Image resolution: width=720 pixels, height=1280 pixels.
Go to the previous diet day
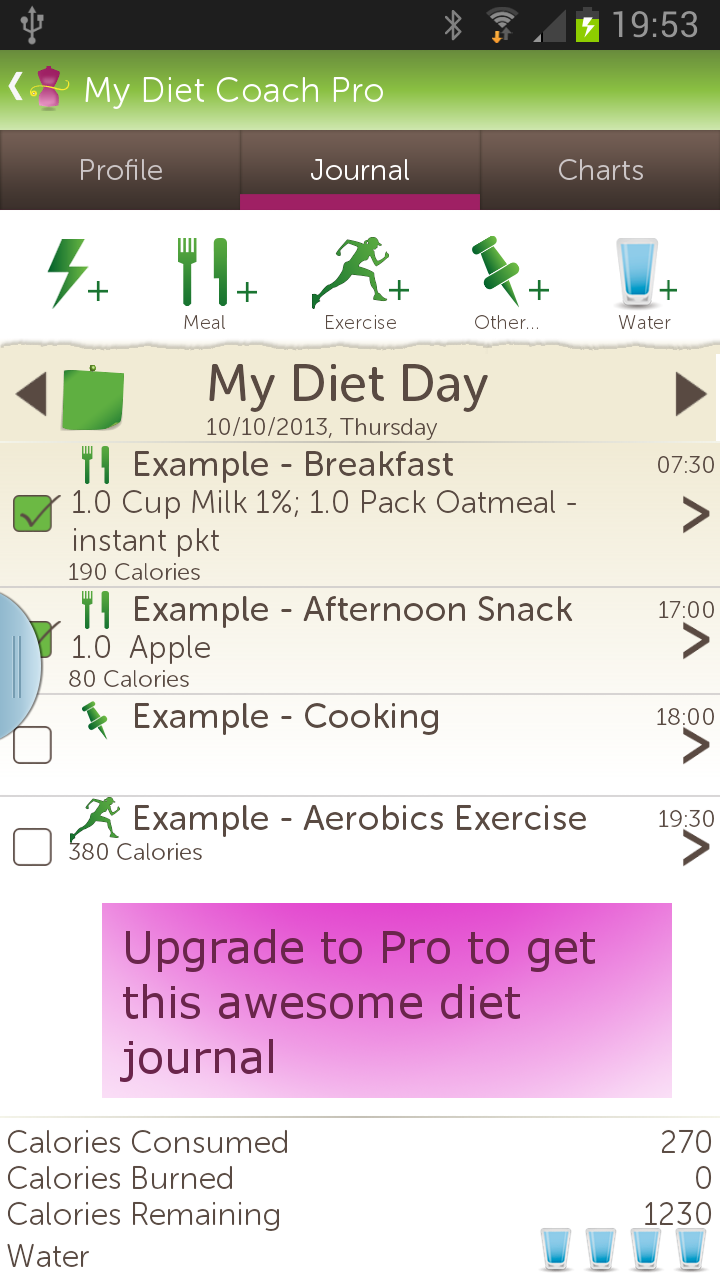[31, 394]
